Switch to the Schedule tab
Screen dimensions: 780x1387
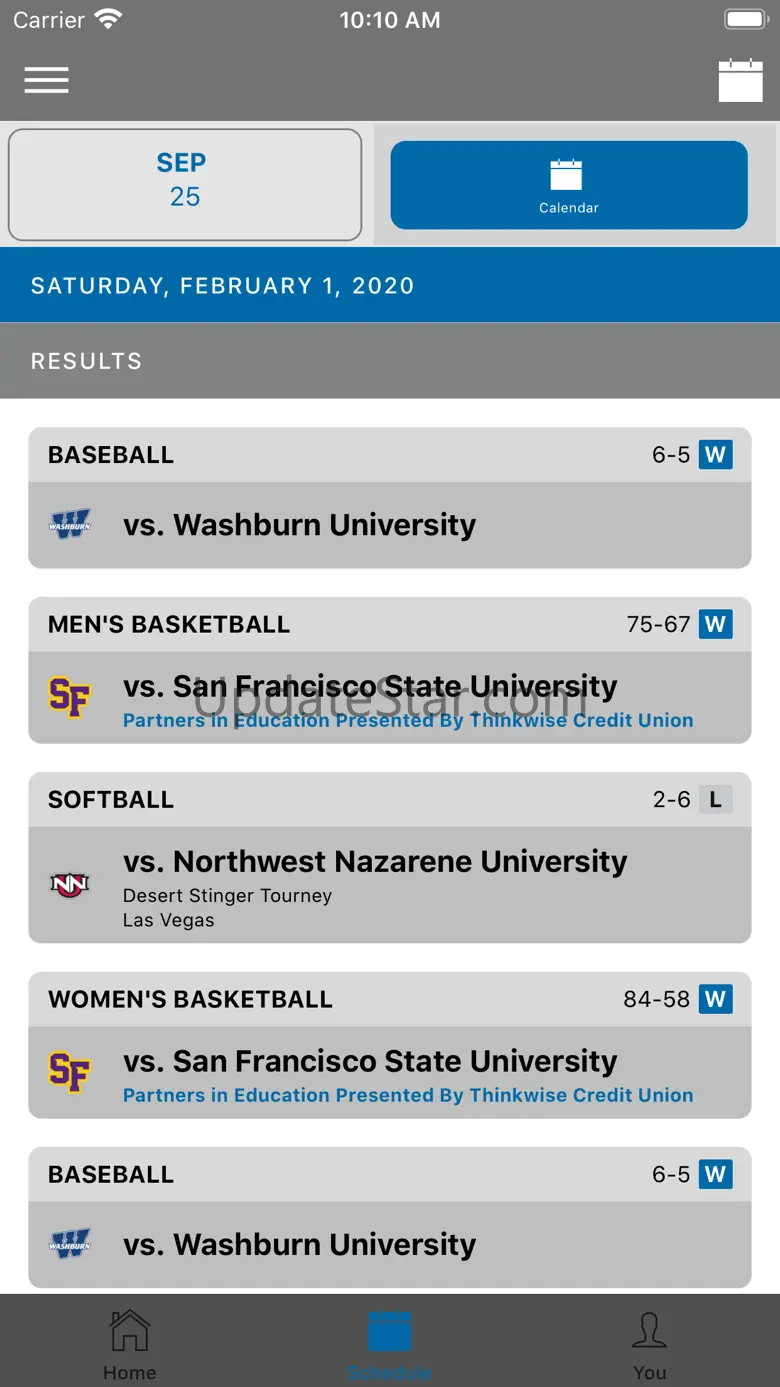tap(390, 1343)
